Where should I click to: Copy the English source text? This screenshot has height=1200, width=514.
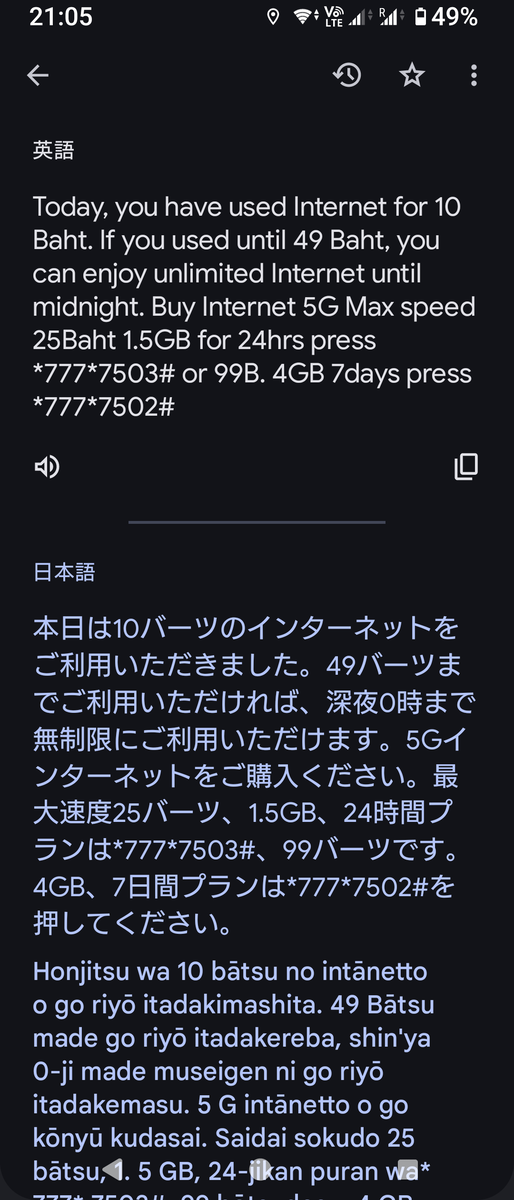(466, 465)
